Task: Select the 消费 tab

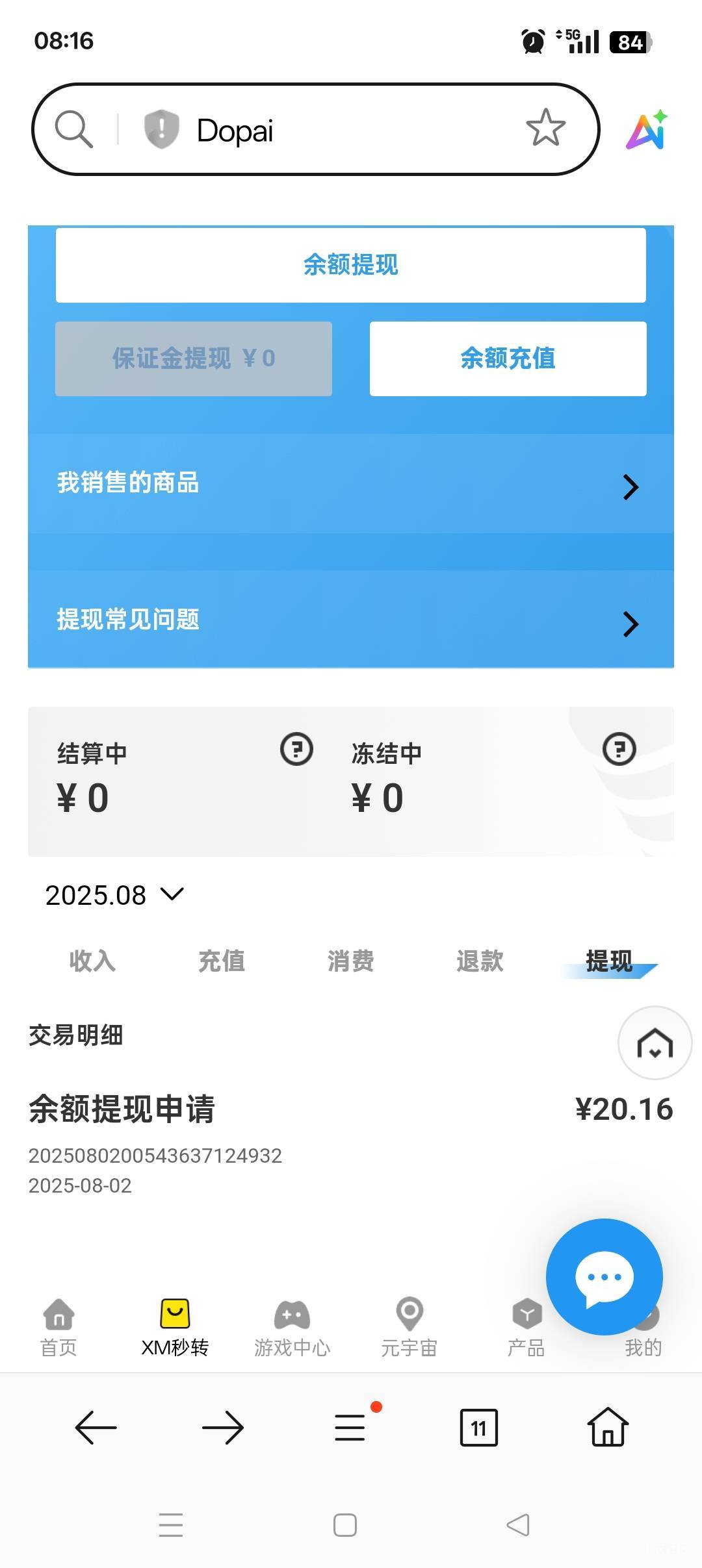Action: click(x=351, y=961)
